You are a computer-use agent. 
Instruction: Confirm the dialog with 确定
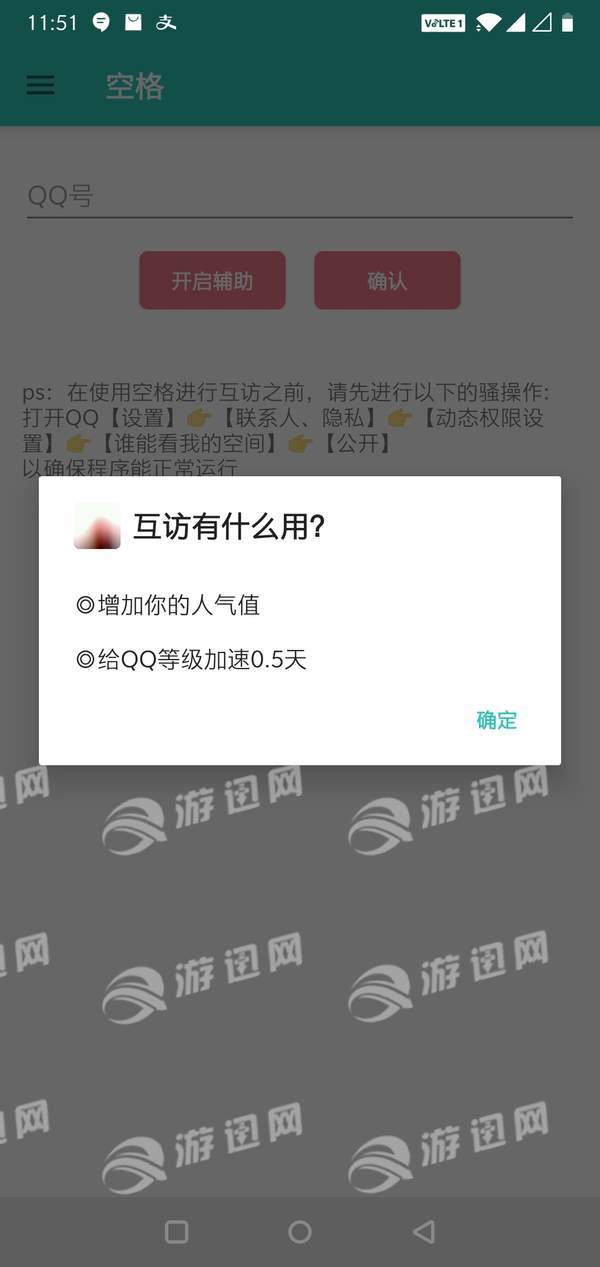(496, 720)
